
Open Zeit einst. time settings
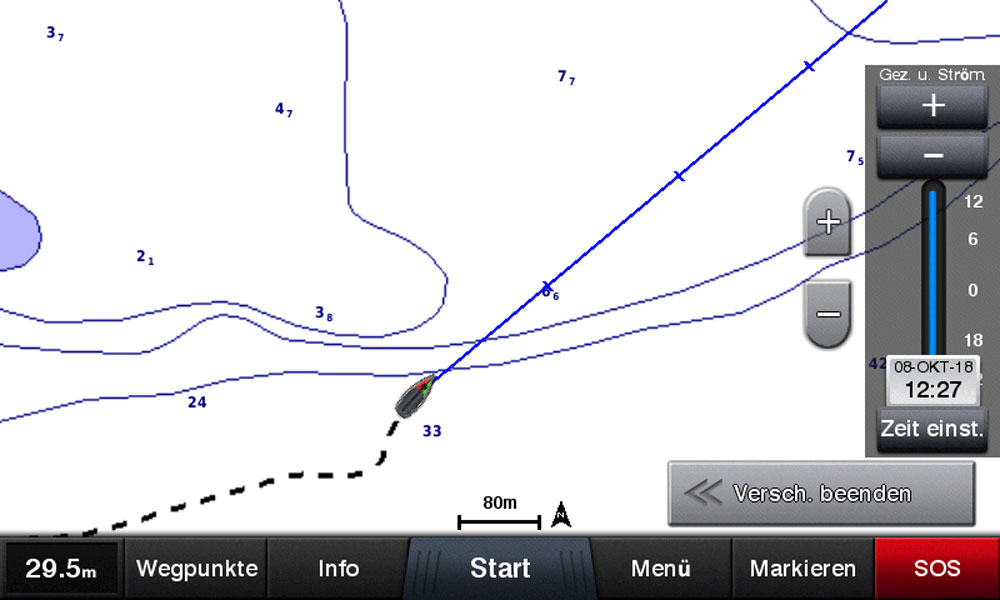pyautogui.click(x=932, y=430)
